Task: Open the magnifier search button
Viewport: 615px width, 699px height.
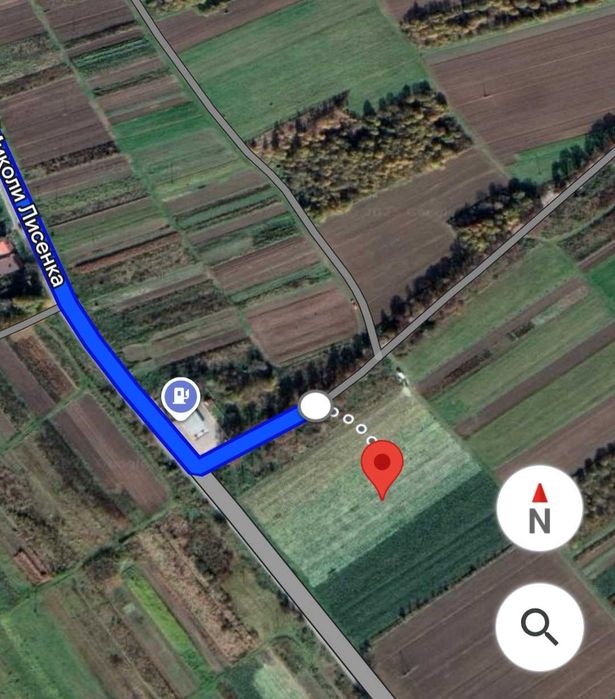Action: pyautogui.click(x=539, y=627)
